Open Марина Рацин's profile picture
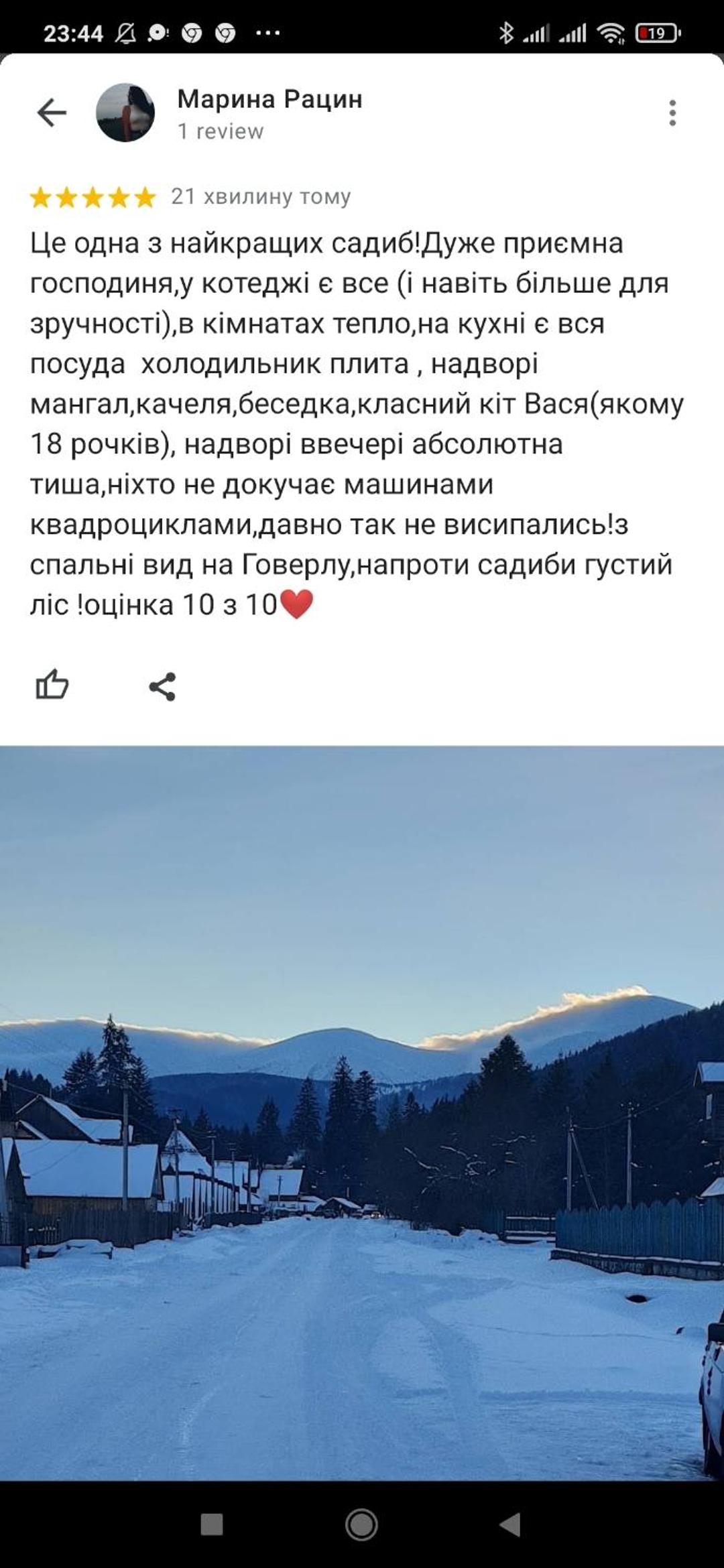724x1568 pixels. (x=125, y=113)
